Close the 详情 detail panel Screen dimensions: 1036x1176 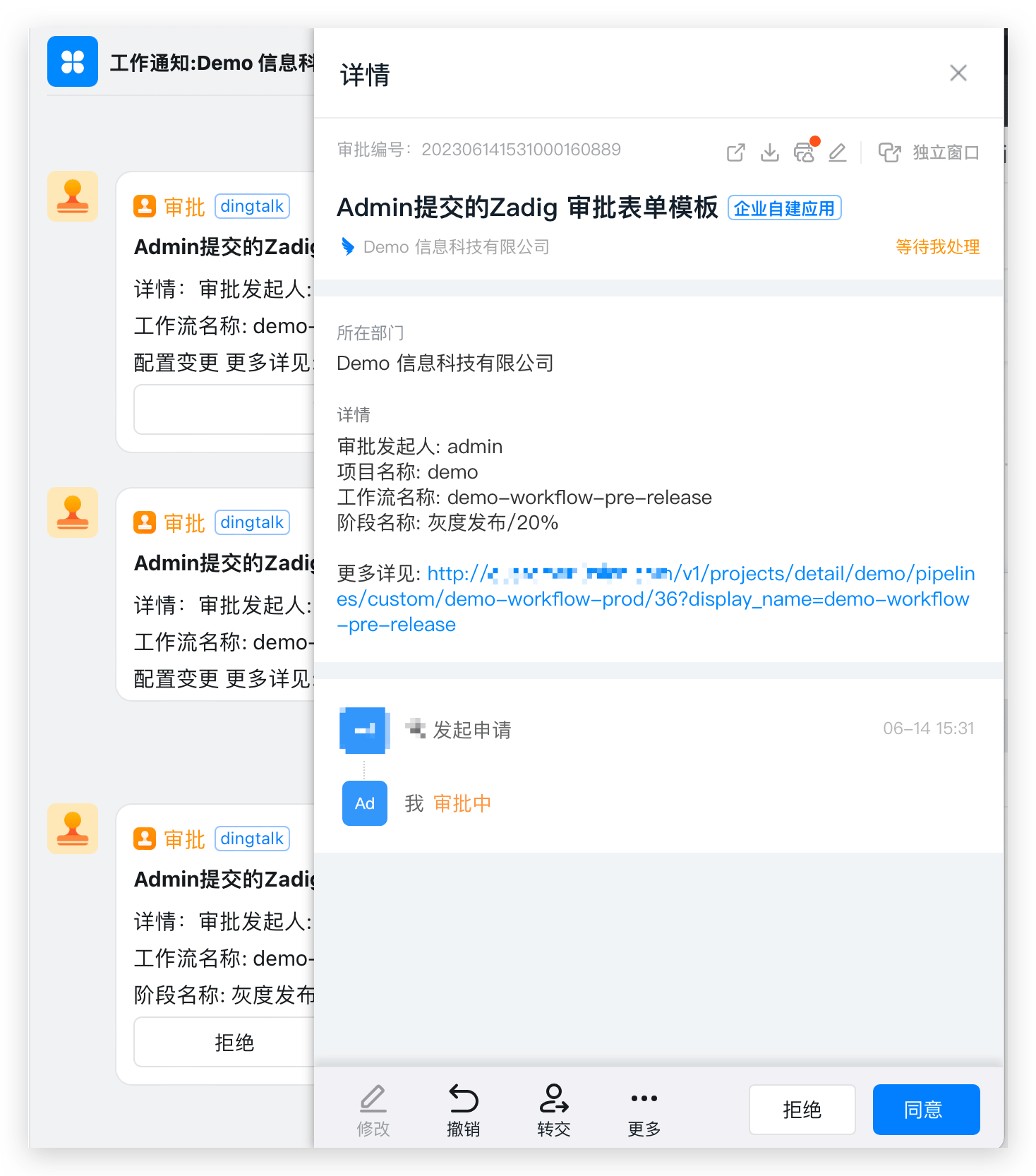coord(958,73)
